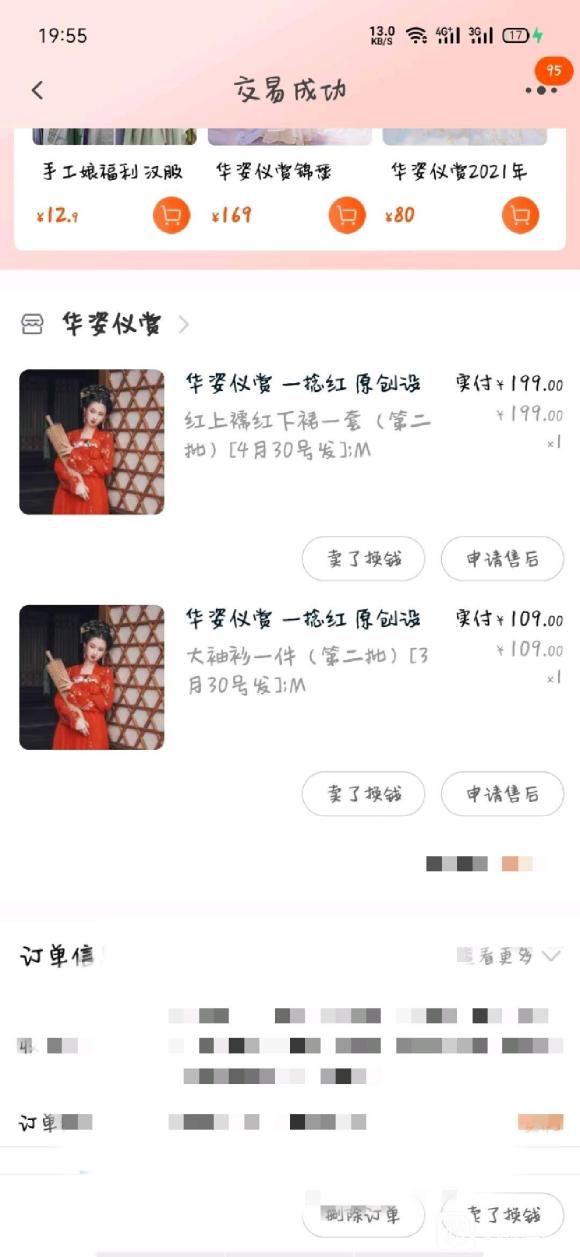Open the ¥199 红上襦红下裙 product photo
This screenshot has width=580, height=1257.
tap(92, 442)
